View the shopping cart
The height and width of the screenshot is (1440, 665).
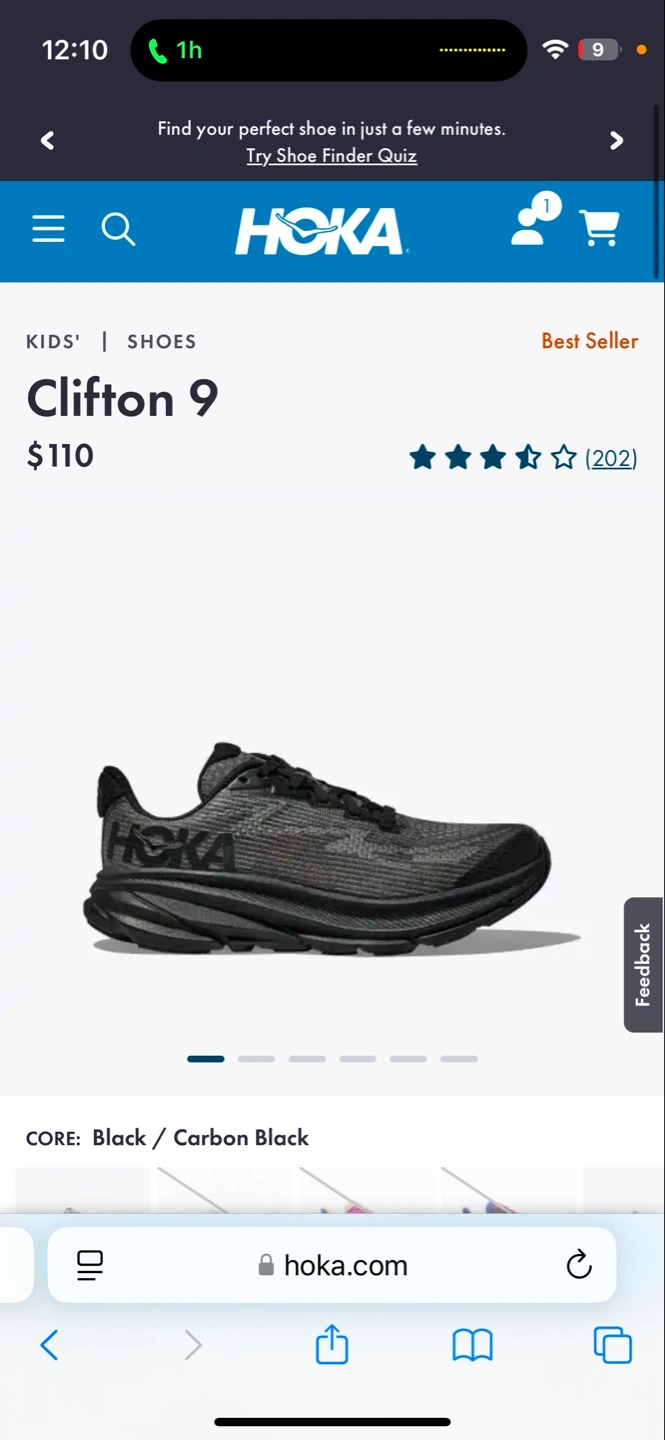click(x=600, y=228)
